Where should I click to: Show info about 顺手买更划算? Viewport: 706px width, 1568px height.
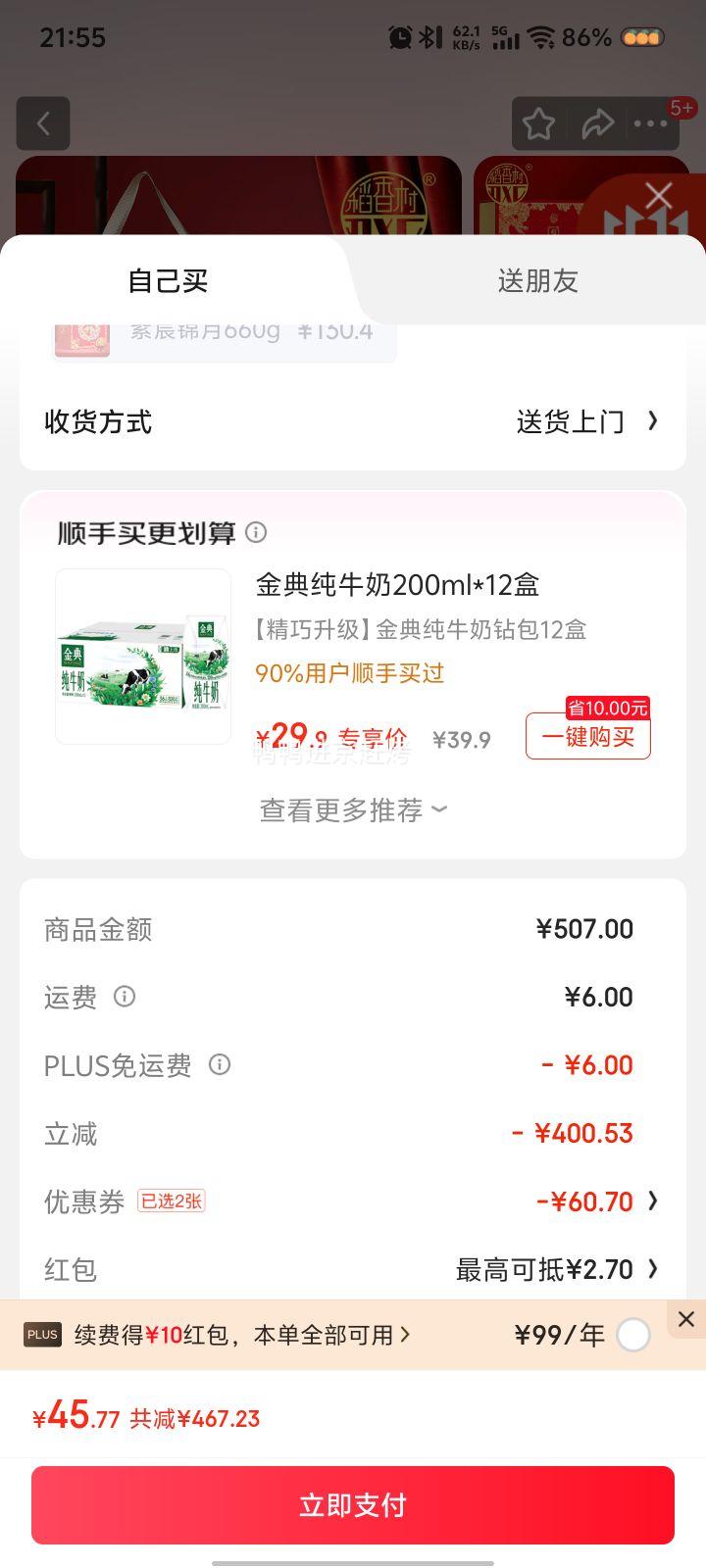(256, 532)
